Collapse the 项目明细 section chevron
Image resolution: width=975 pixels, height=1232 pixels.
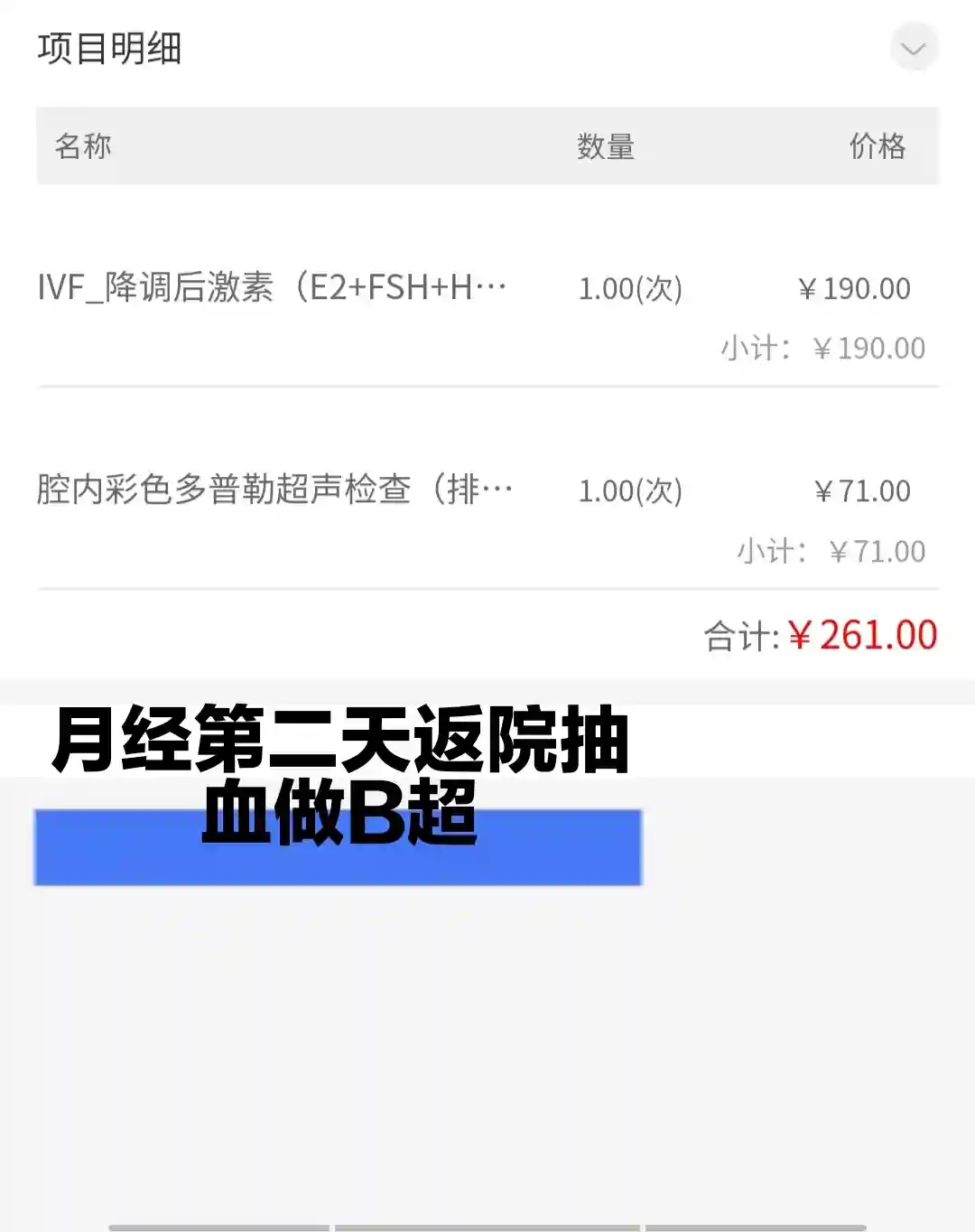914,48
